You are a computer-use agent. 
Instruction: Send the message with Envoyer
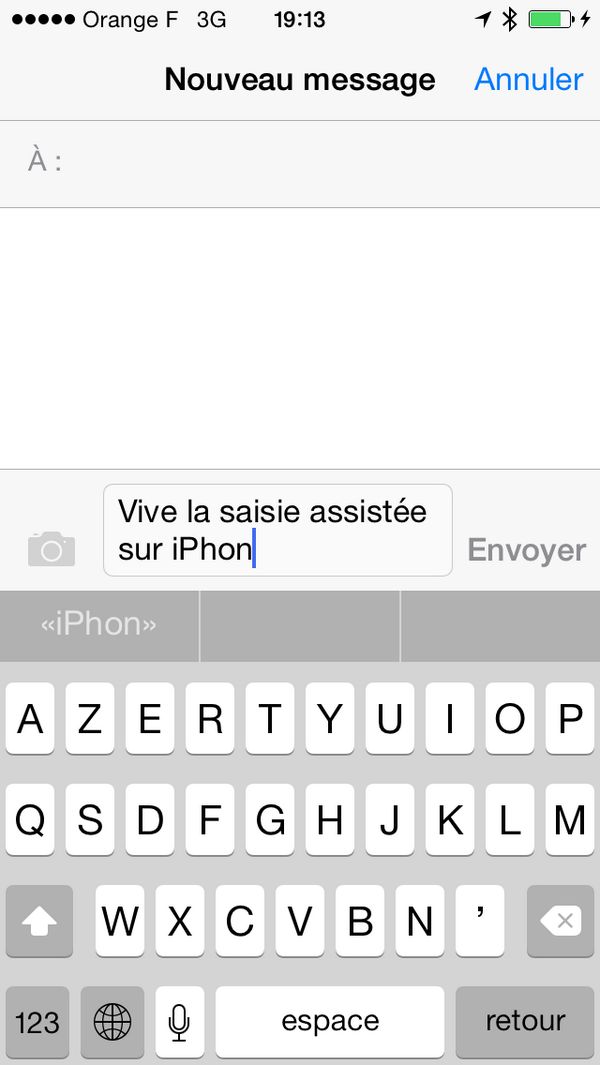526,550
